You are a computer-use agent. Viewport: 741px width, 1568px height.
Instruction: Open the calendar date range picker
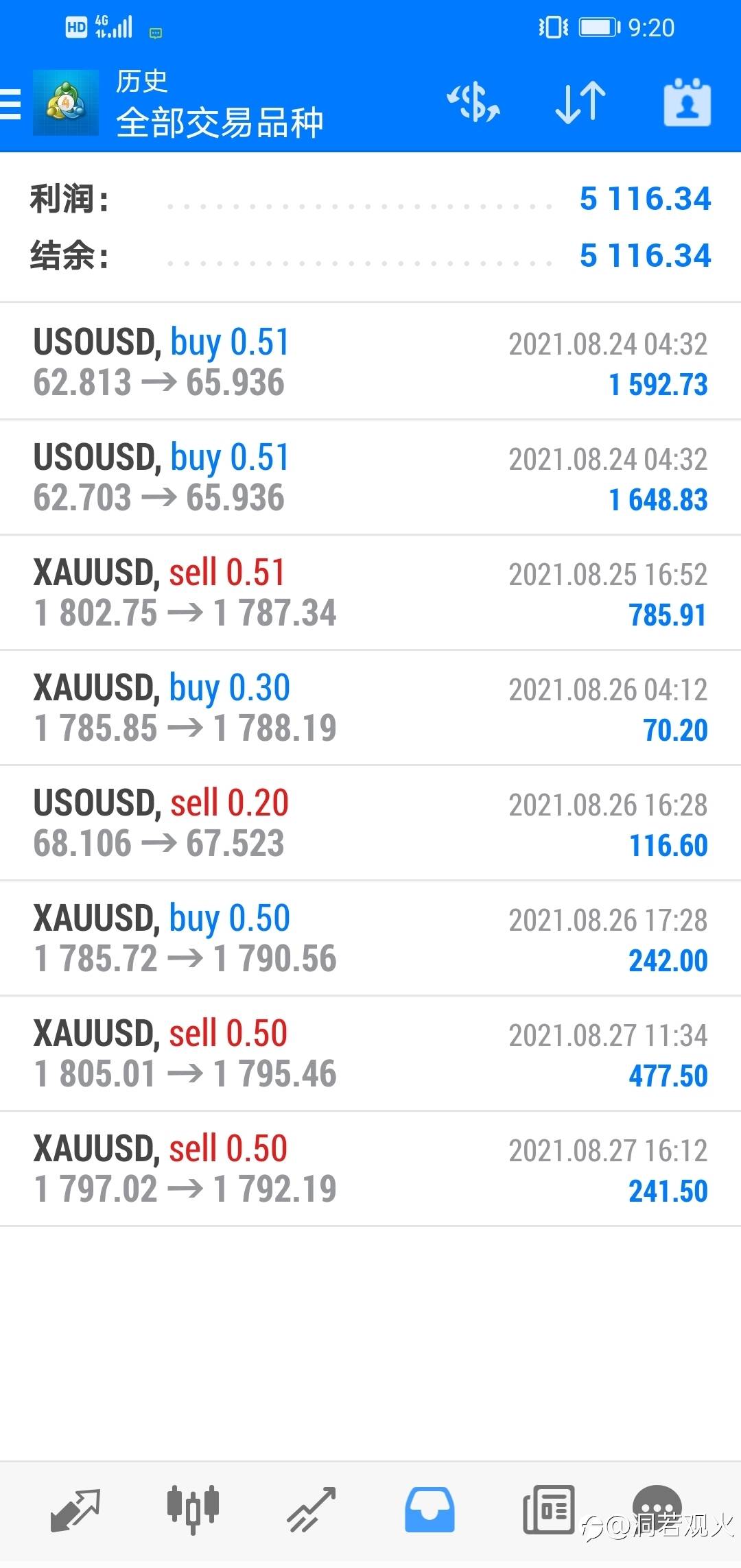[687, 103]
